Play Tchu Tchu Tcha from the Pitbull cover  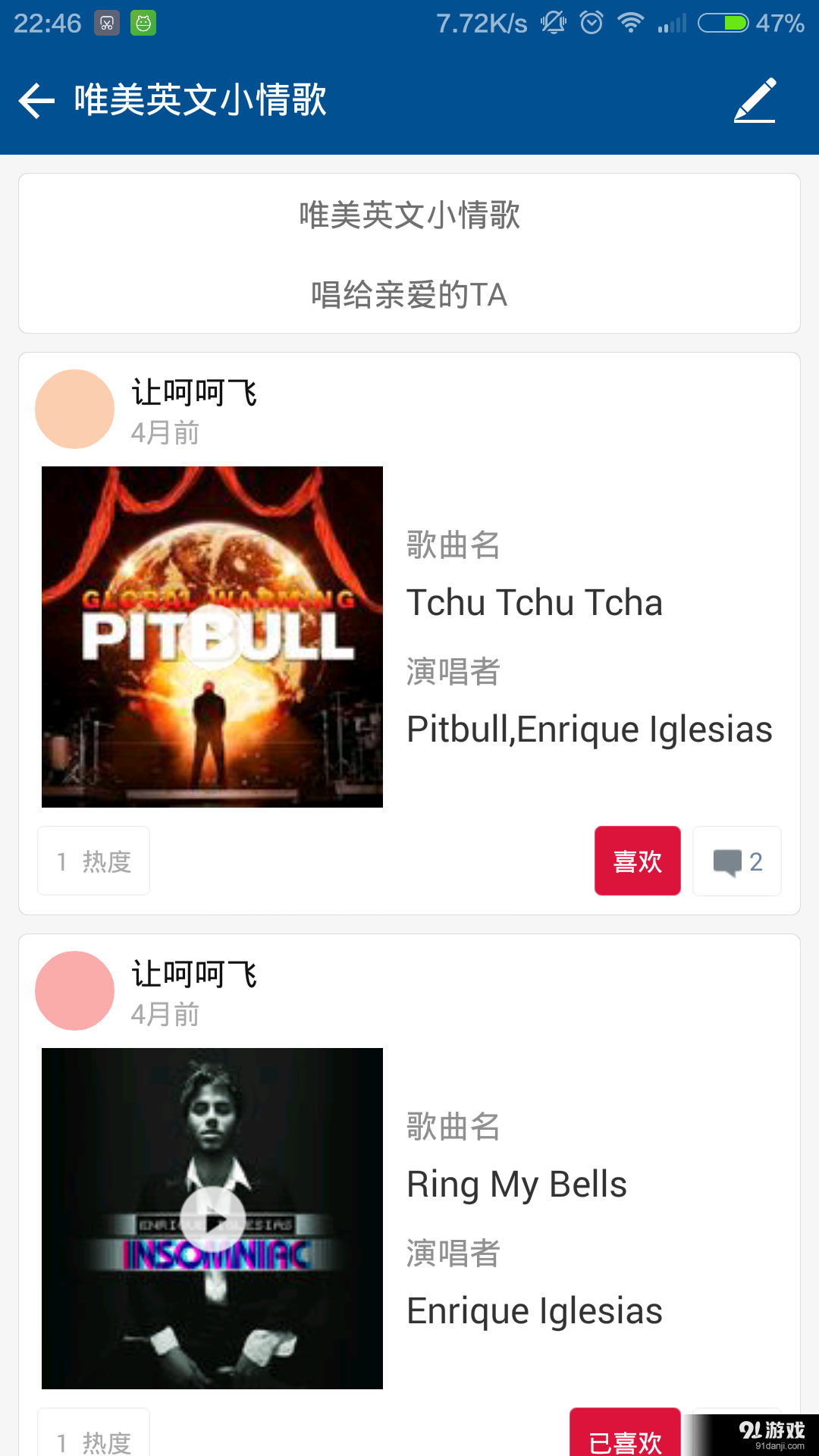click(212, 637)
